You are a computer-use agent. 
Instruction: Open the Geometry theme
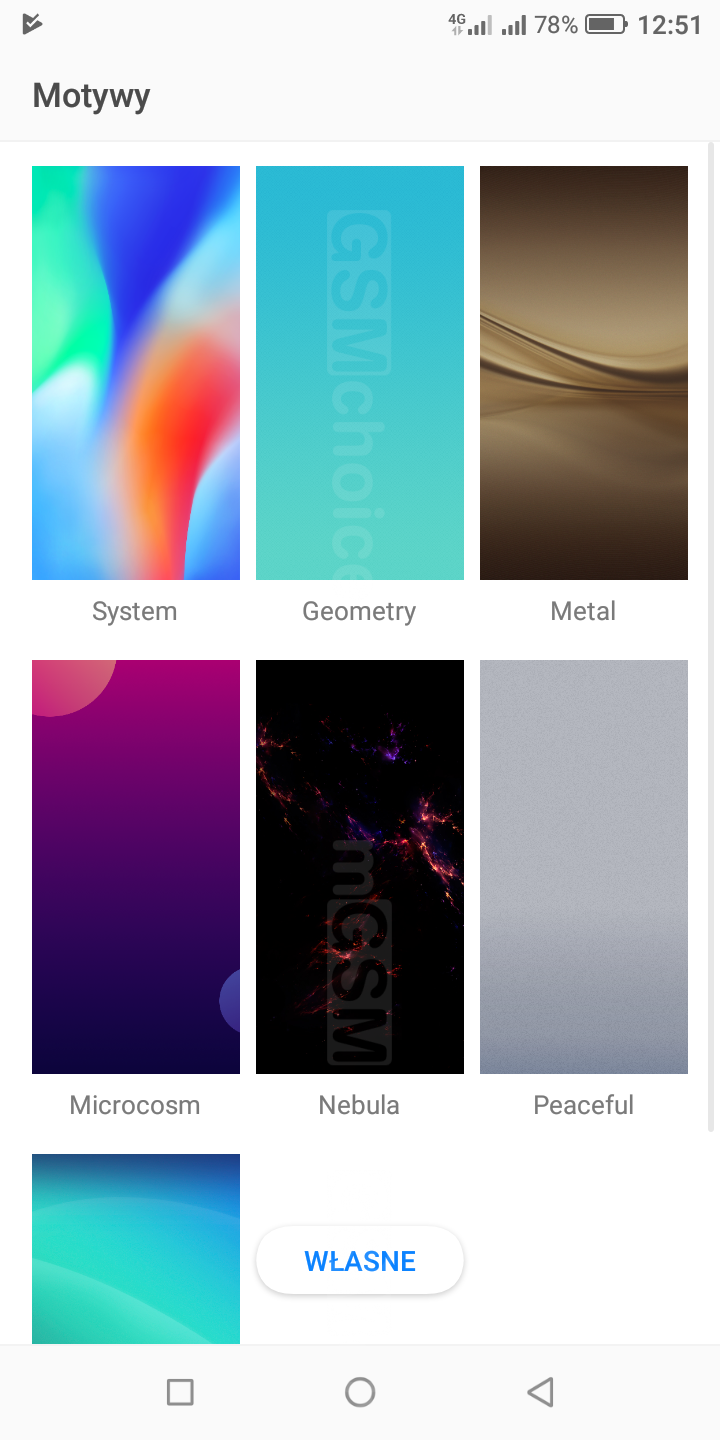360,373
